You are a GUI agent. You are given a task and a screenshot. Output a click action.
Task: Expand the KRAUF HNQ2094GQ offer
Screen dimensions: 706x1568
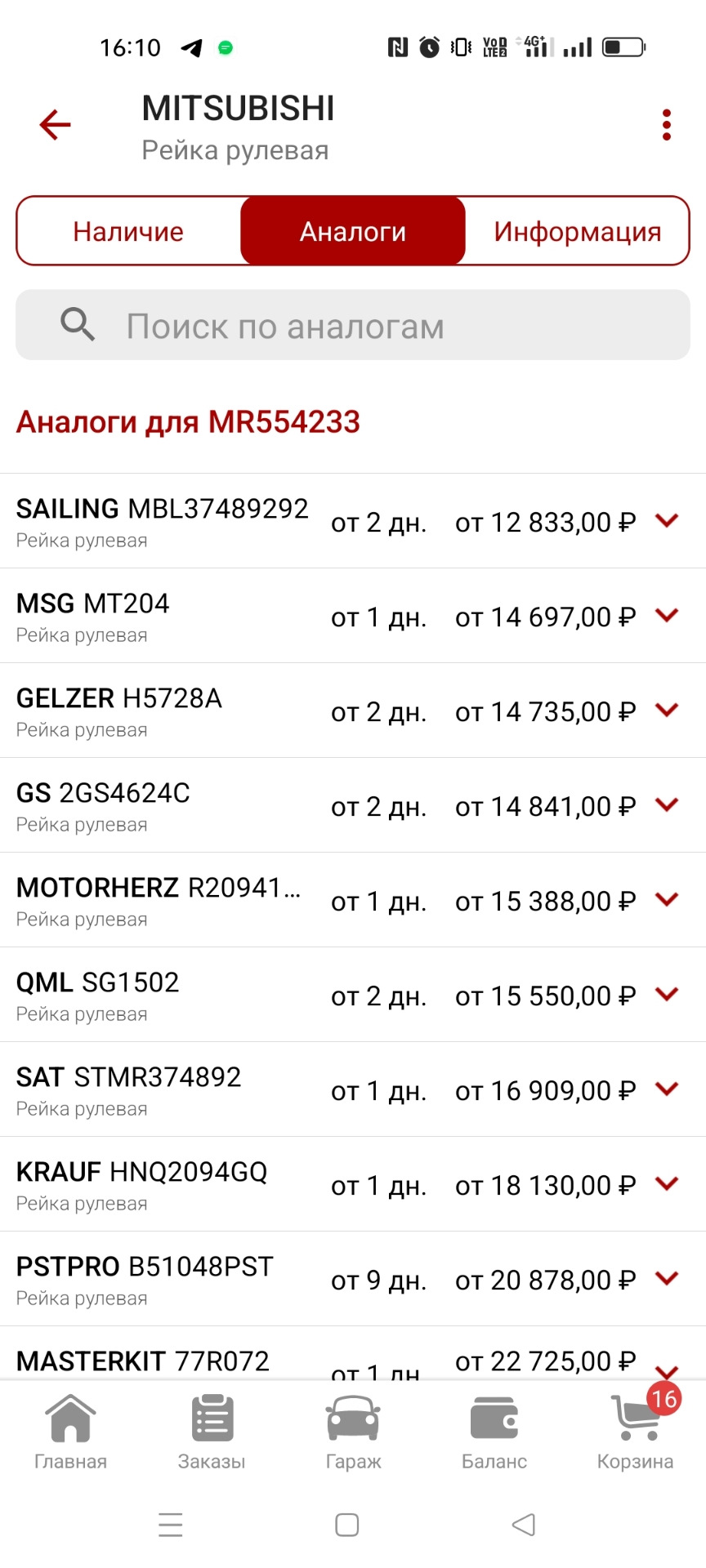668,1184
